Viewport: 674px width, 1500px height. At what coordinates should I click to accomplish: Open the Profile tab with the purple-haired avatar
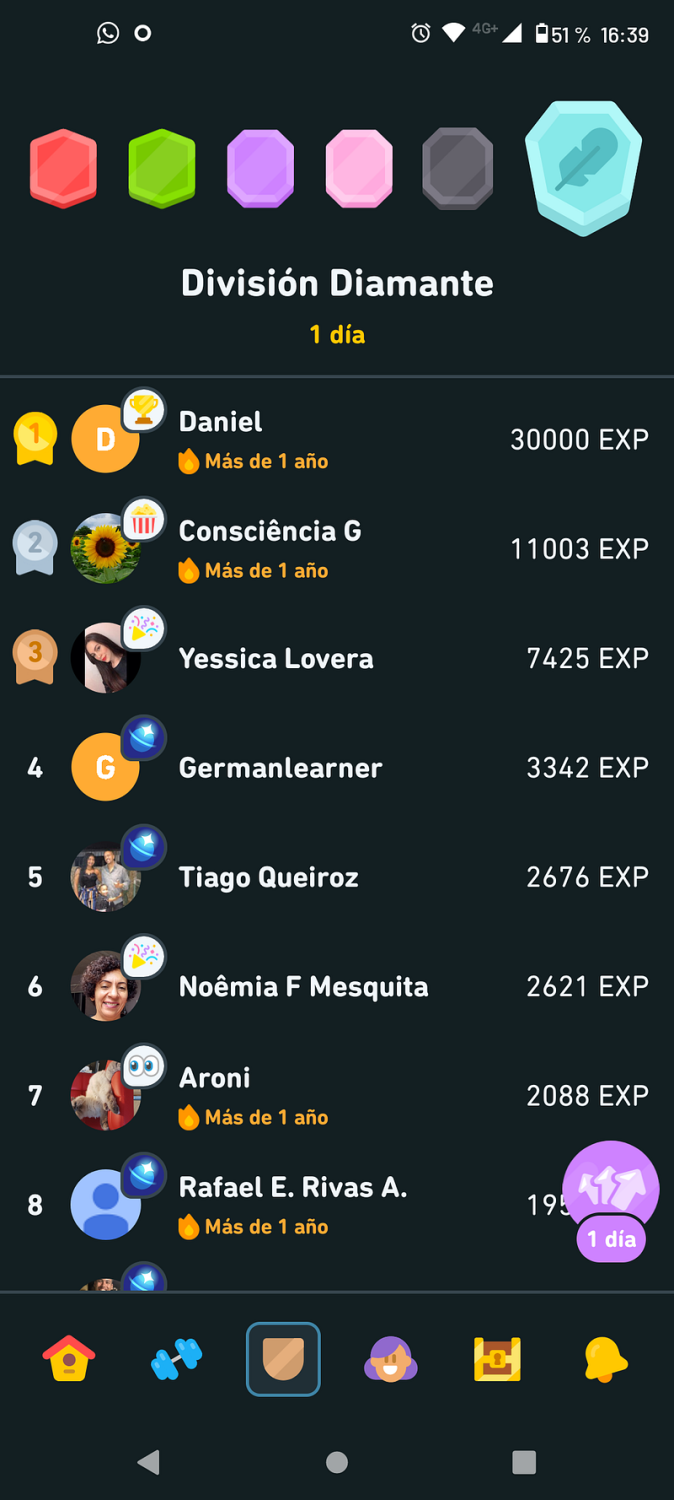[x=390, y=1359]
